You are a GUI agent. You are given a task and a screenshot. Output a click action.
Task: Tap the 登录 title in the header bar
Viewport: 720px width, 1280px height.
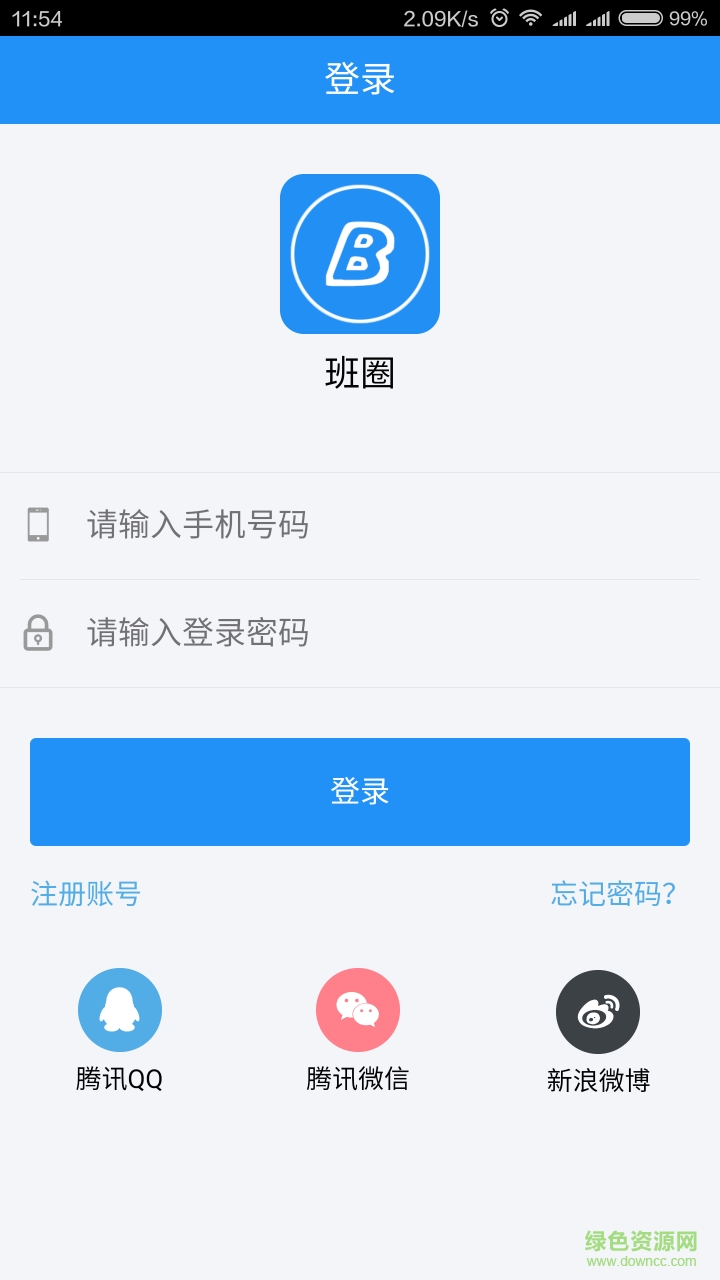(360, 78)
